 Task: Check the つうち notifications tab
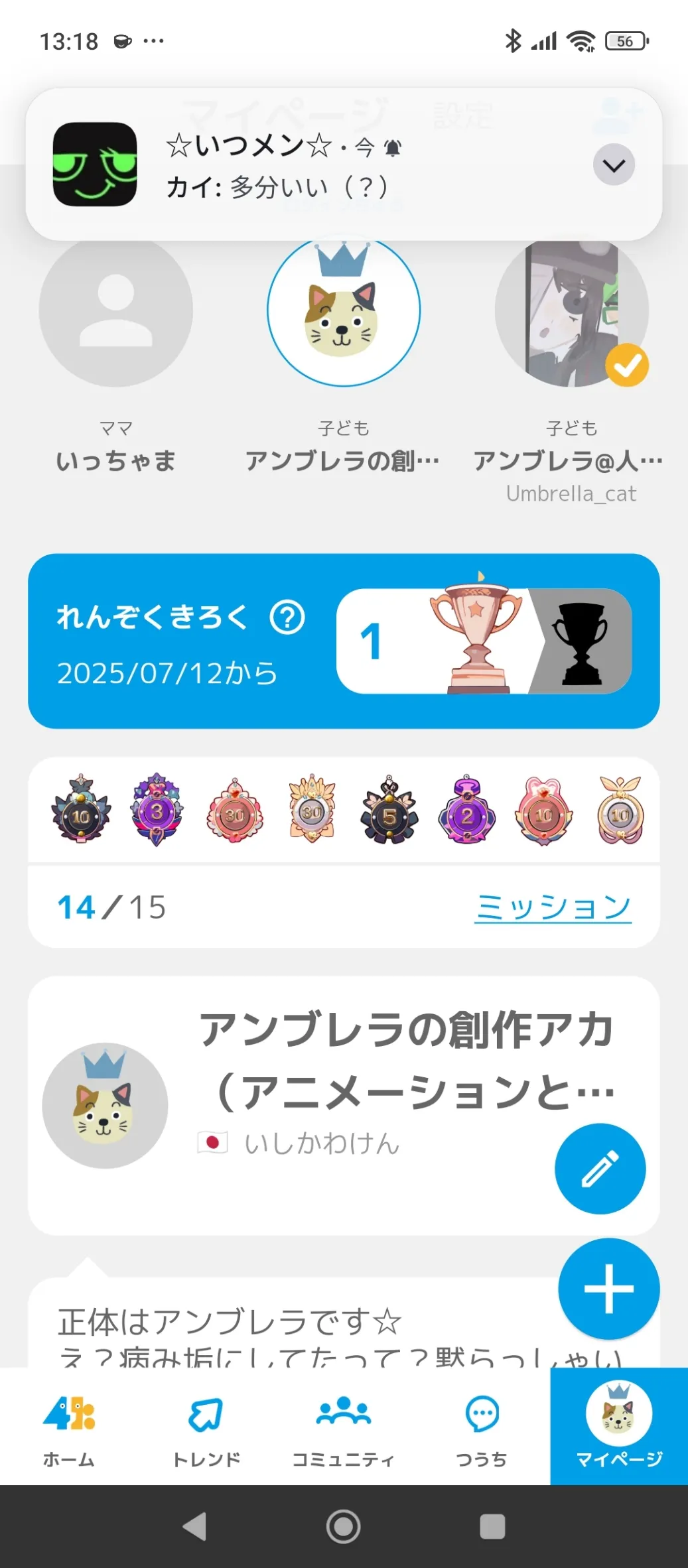pos(482,1426)
